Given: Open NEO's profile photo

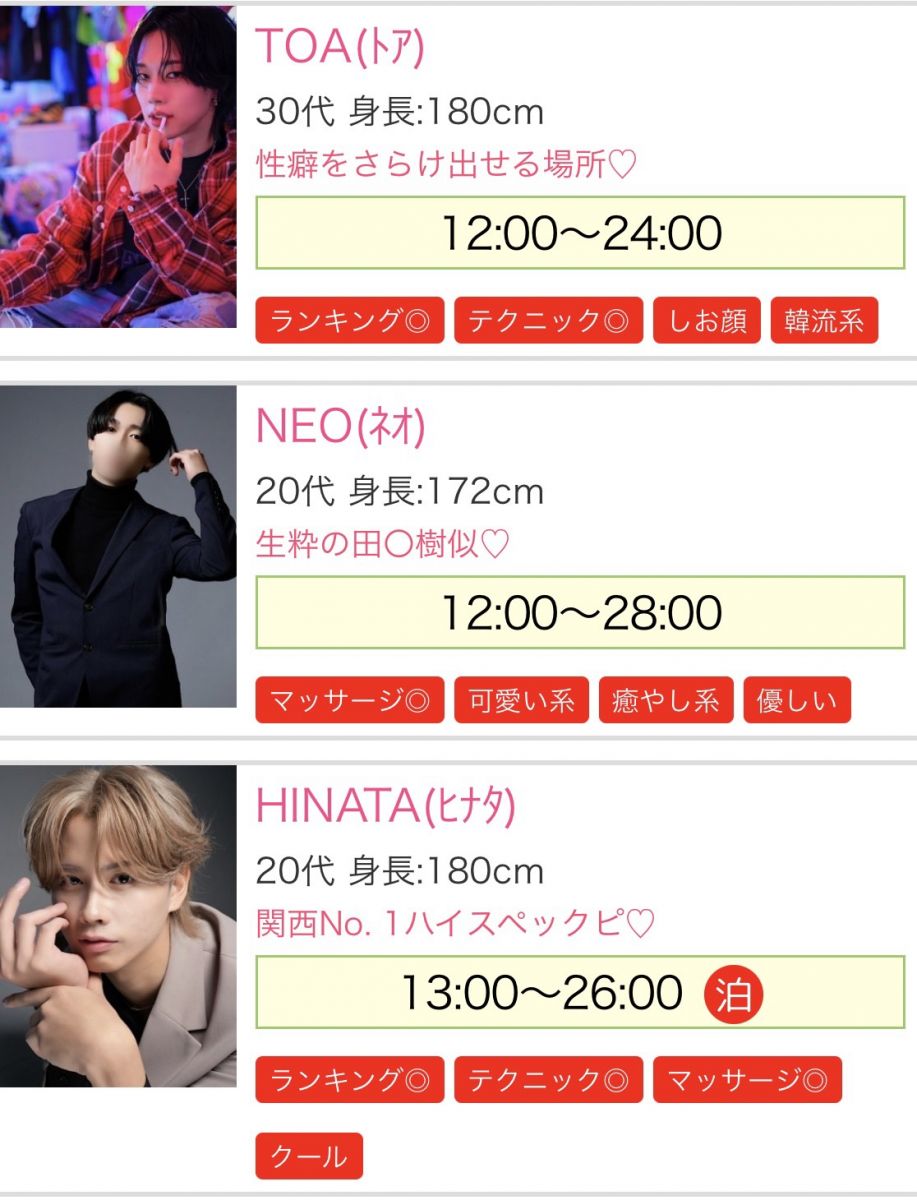Looking at the screenshot, I should (x=118, y=546).
